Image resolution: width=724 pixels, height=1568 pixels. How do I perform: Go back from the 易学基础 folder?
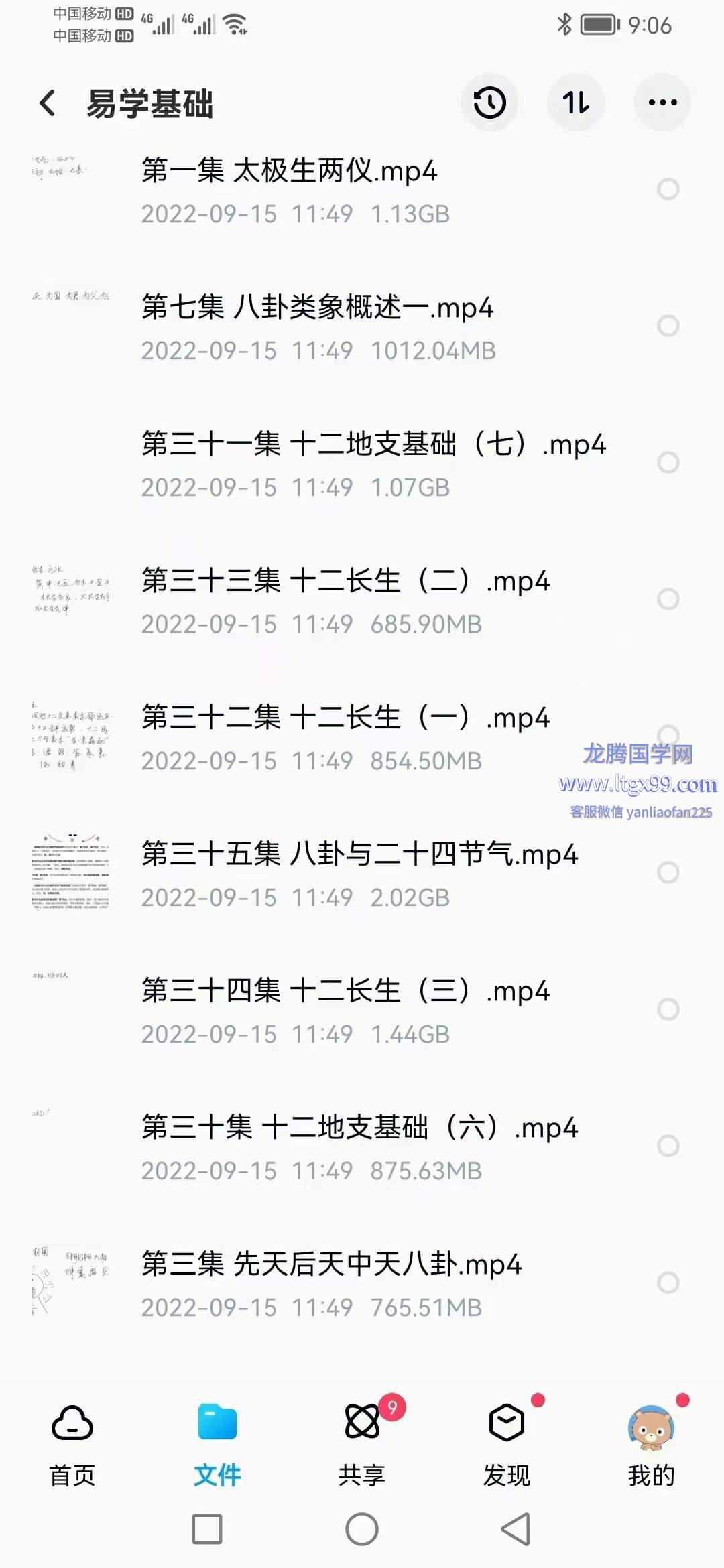[x=47, y=103]
